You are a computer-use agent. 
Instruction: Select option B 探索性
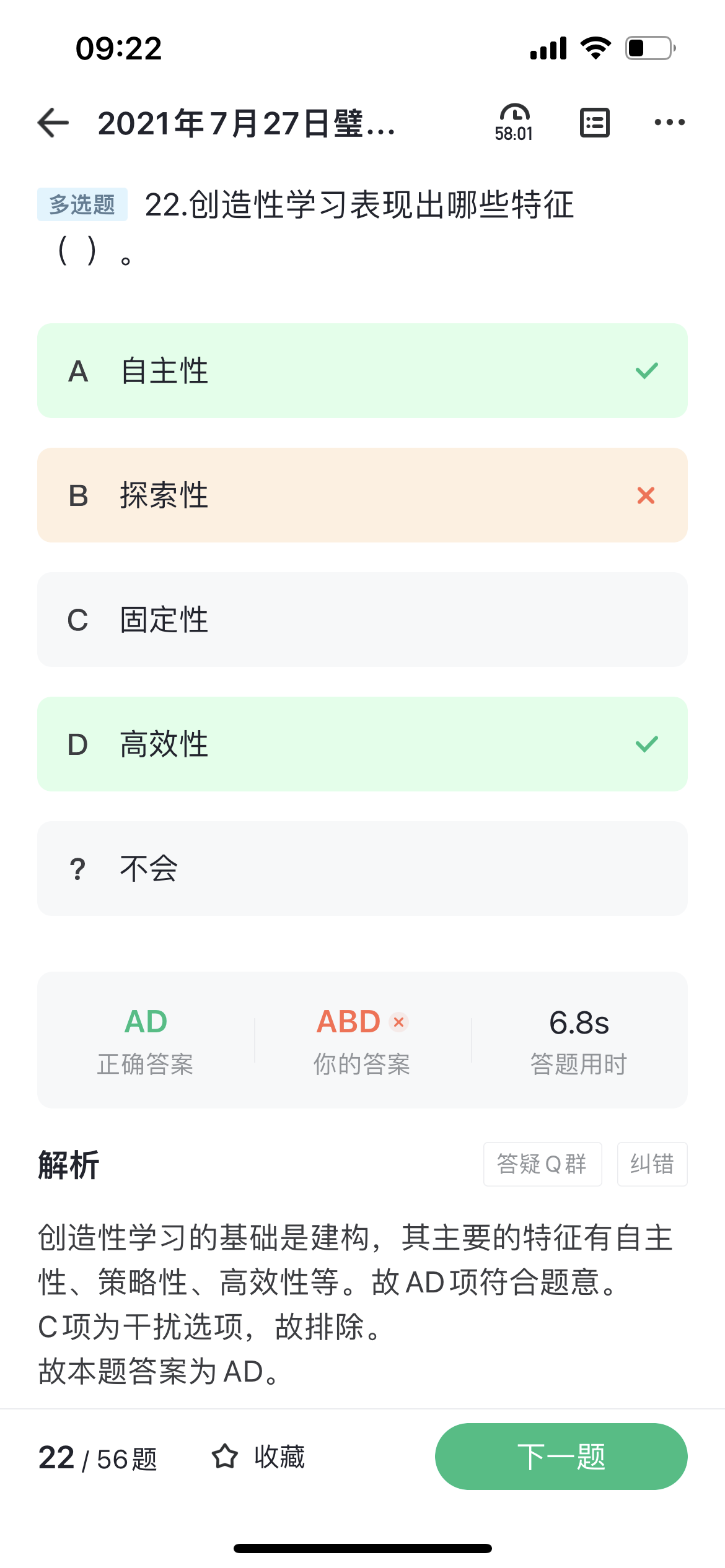click(362, 495)
